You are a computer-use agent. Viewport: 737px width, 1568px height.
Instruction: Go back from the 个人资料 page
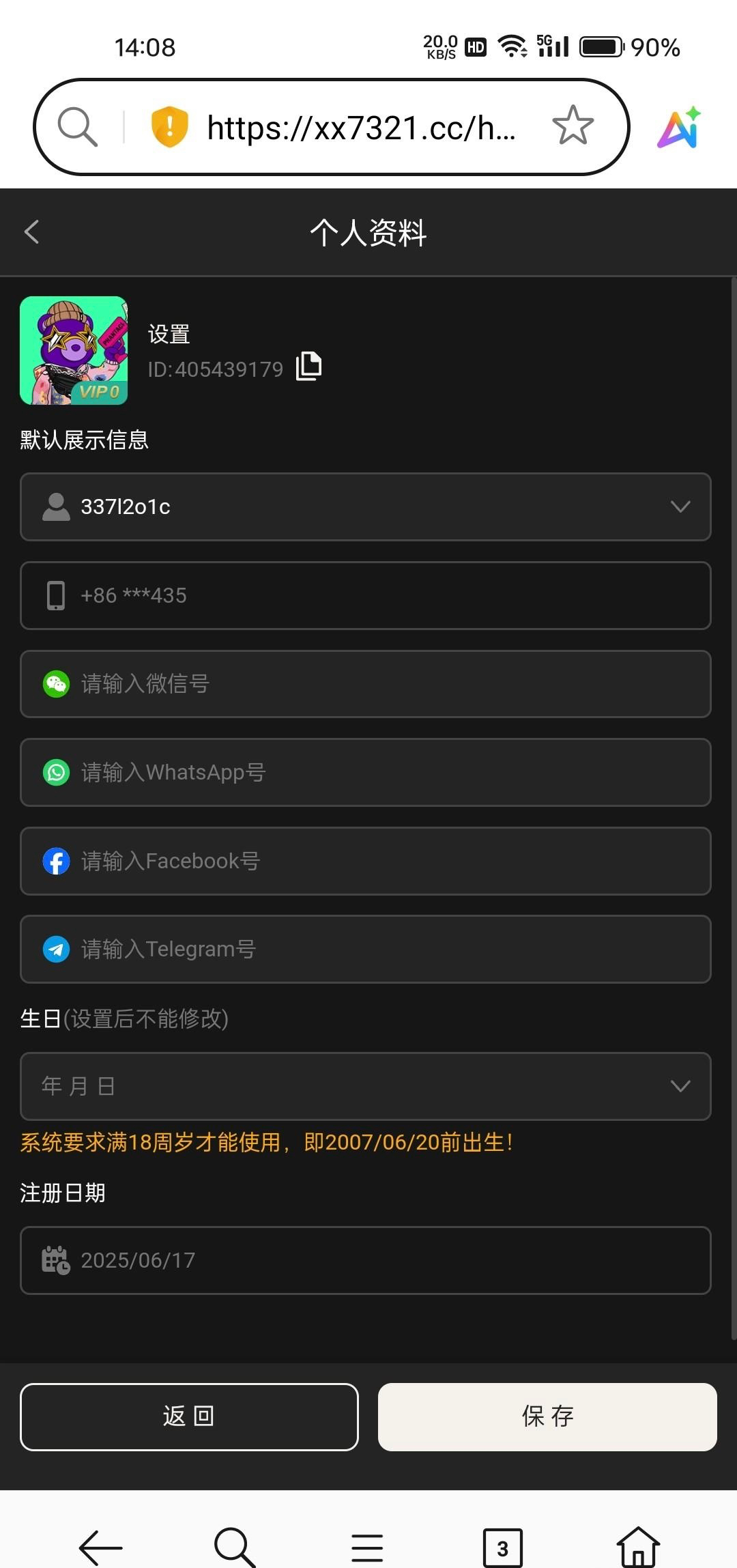point(32,232)
